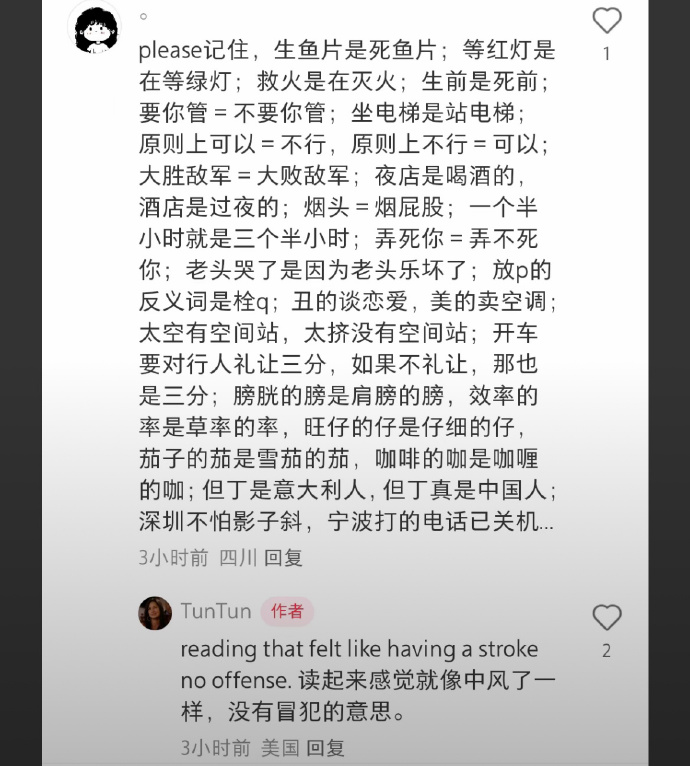690x766 pixels.
Task: Reply to TunTun's comment
Action: (325, 747)
